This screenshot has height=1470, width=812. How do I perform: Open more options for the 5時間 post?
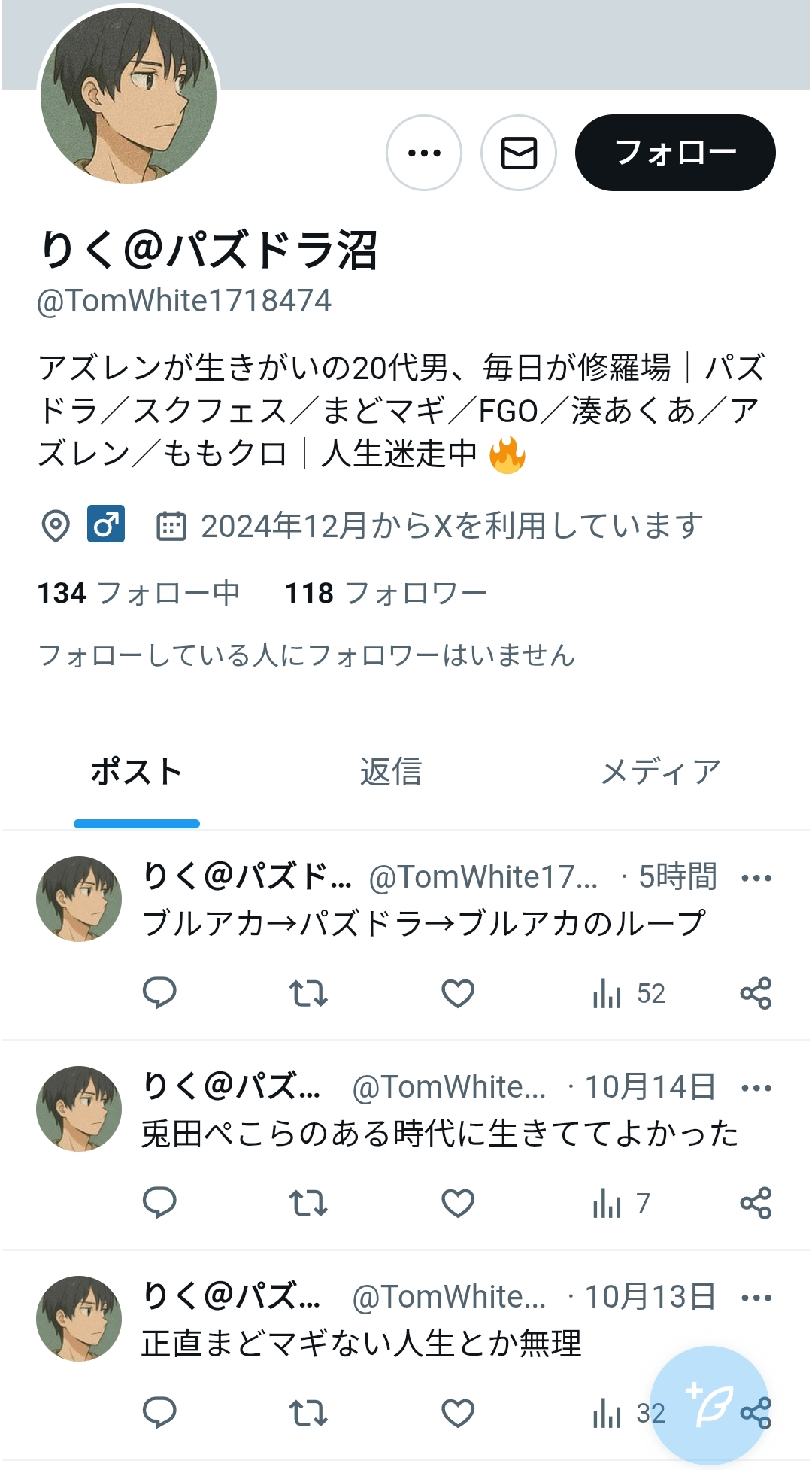point(756,878)
